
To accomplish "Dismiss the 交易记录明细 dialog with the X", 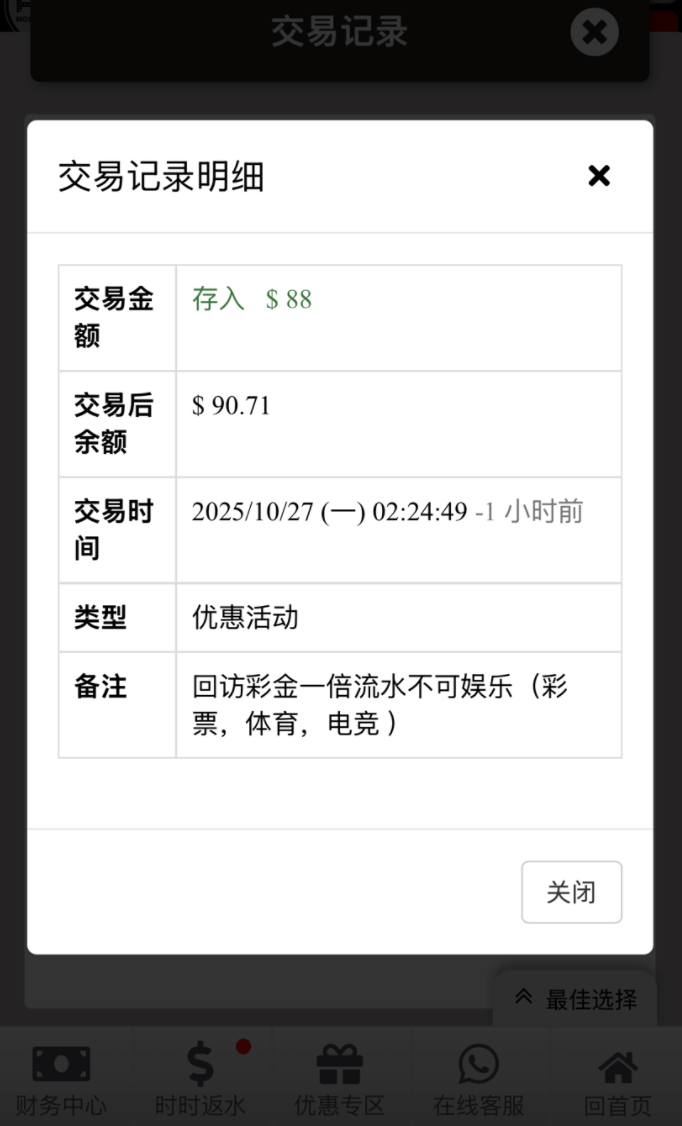I will tap(598, 176).
